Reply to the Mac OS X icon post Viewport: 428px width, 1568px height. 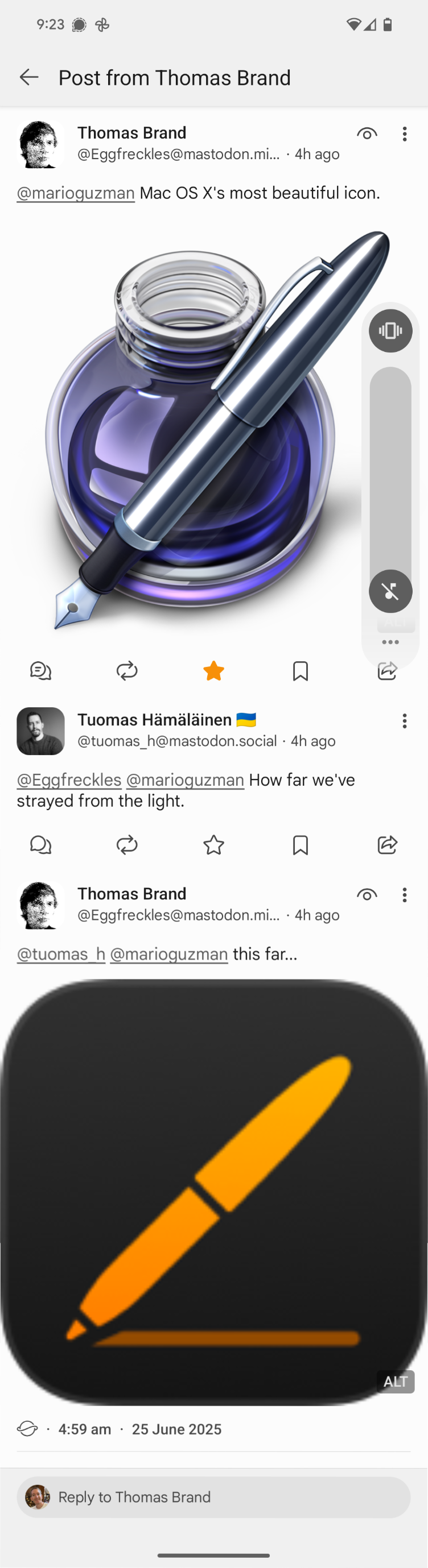(x=41, y=671)
